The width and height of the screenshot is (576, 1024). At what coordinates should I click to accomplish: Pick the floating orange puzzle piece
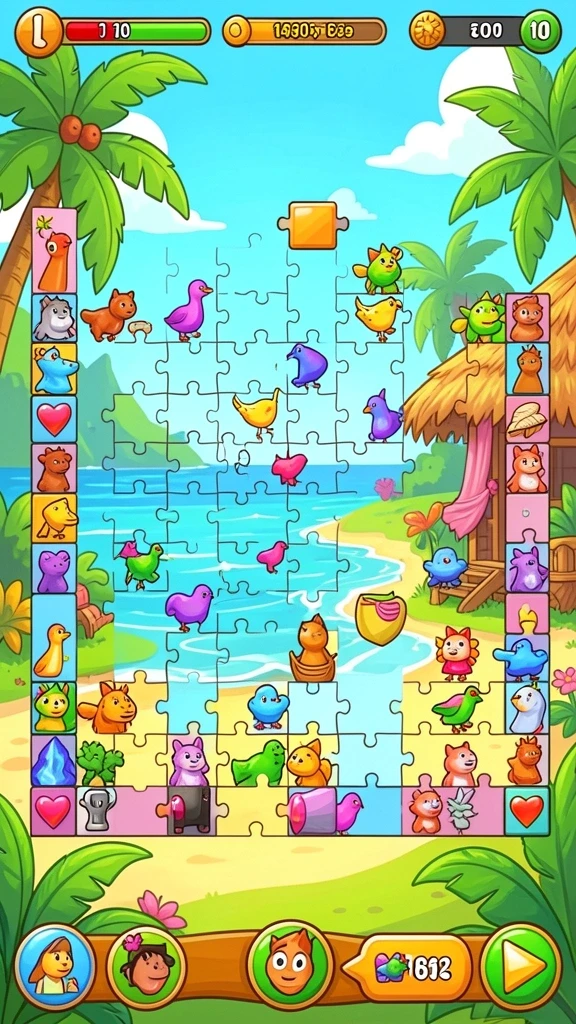[x=313, y=225]
